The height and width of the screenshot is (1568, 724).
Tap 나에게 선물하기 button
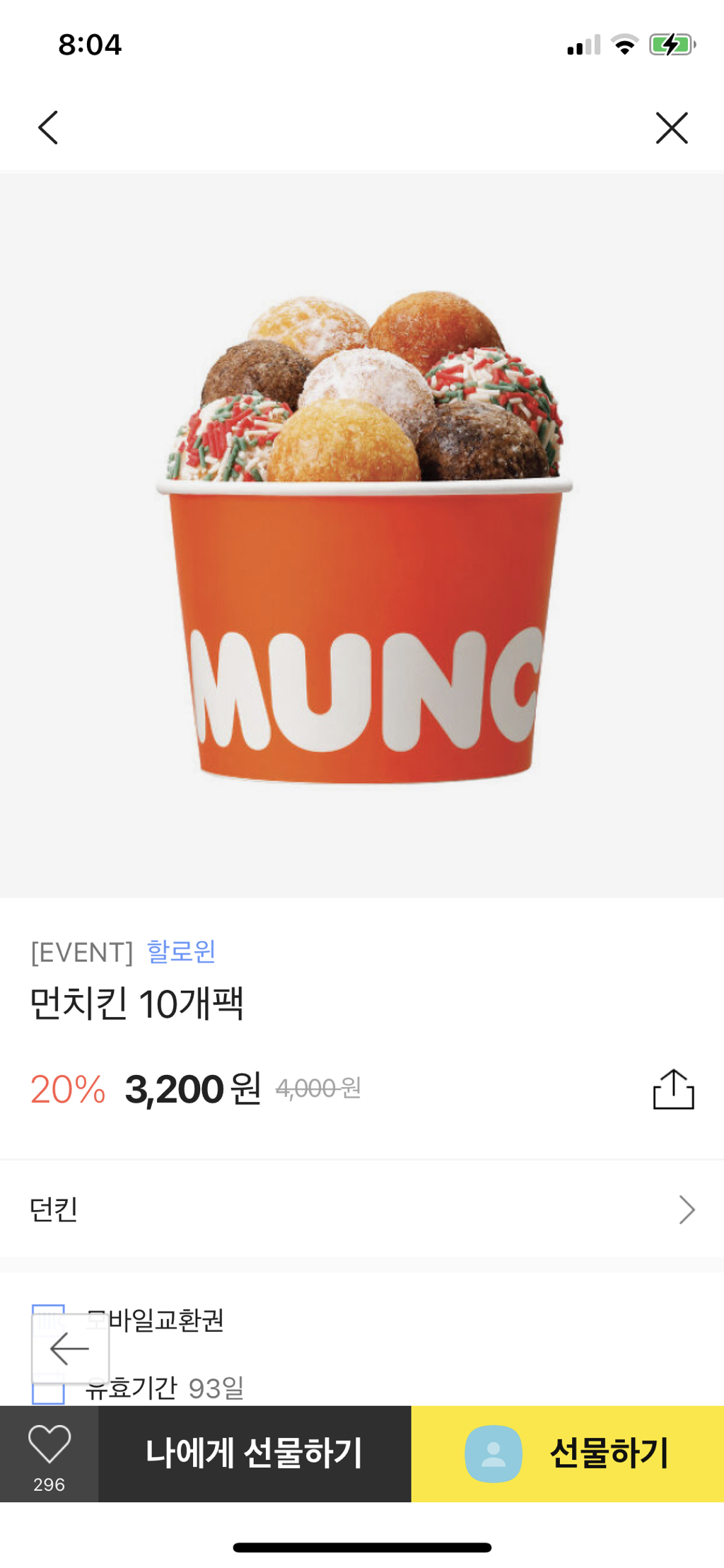point(255,1453)
